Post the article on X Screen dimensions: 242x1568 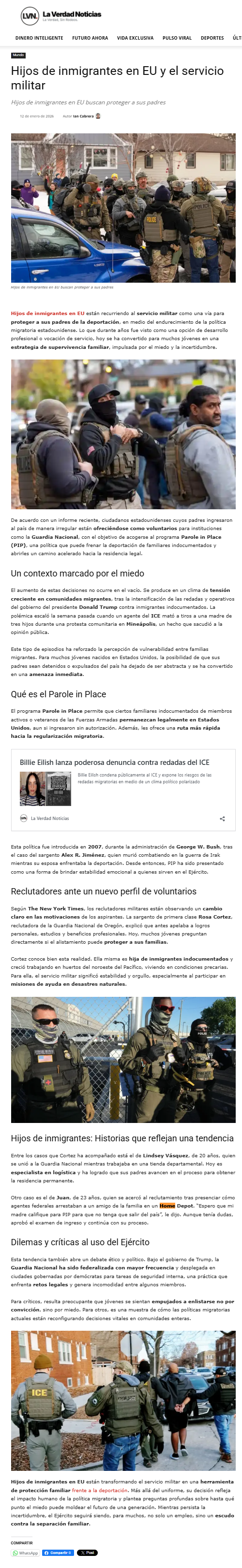(x=87, y=1553)
